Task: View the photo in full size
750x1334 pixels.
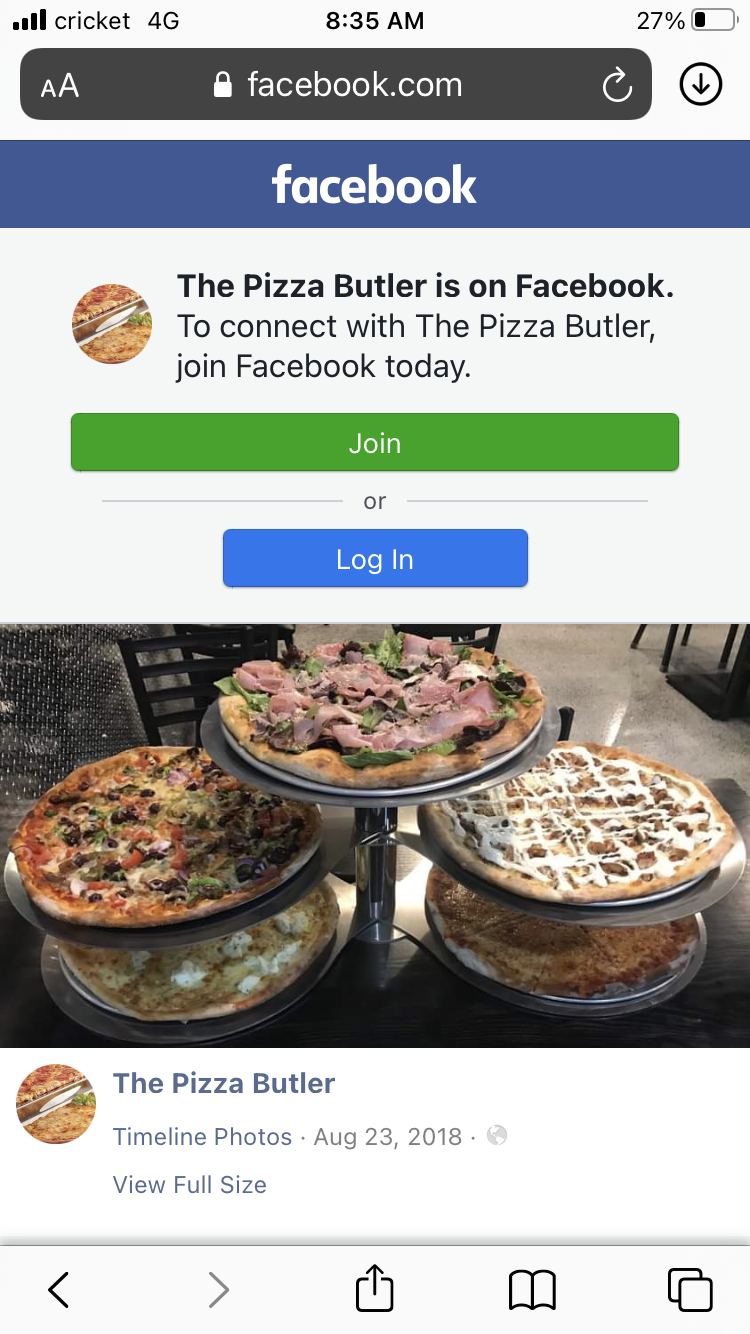Action: (190, 1185)
